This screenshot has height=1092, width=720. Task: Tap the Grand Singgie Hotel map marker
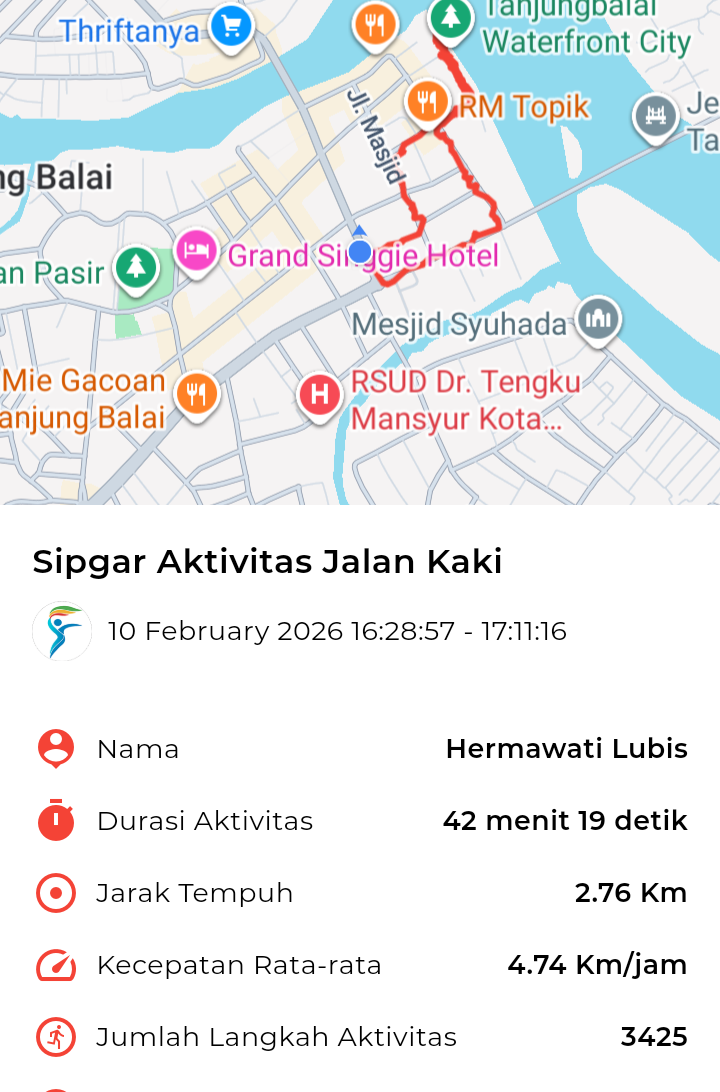click(197, 250)
